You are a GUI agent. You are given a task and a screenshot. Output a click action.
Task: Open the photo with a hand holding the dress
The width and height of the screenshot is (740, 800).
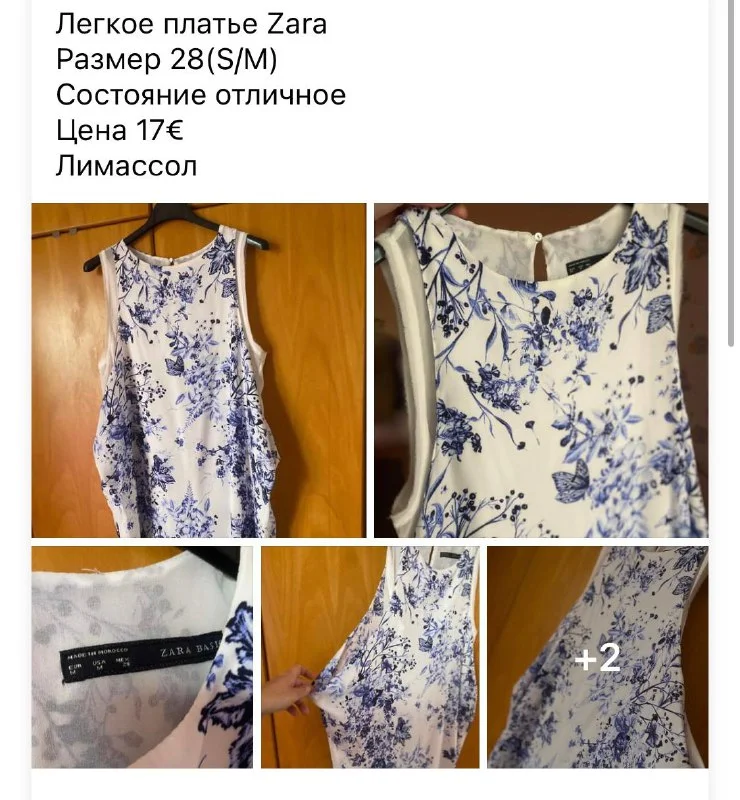pyautogui.click(x=370, y=657)
